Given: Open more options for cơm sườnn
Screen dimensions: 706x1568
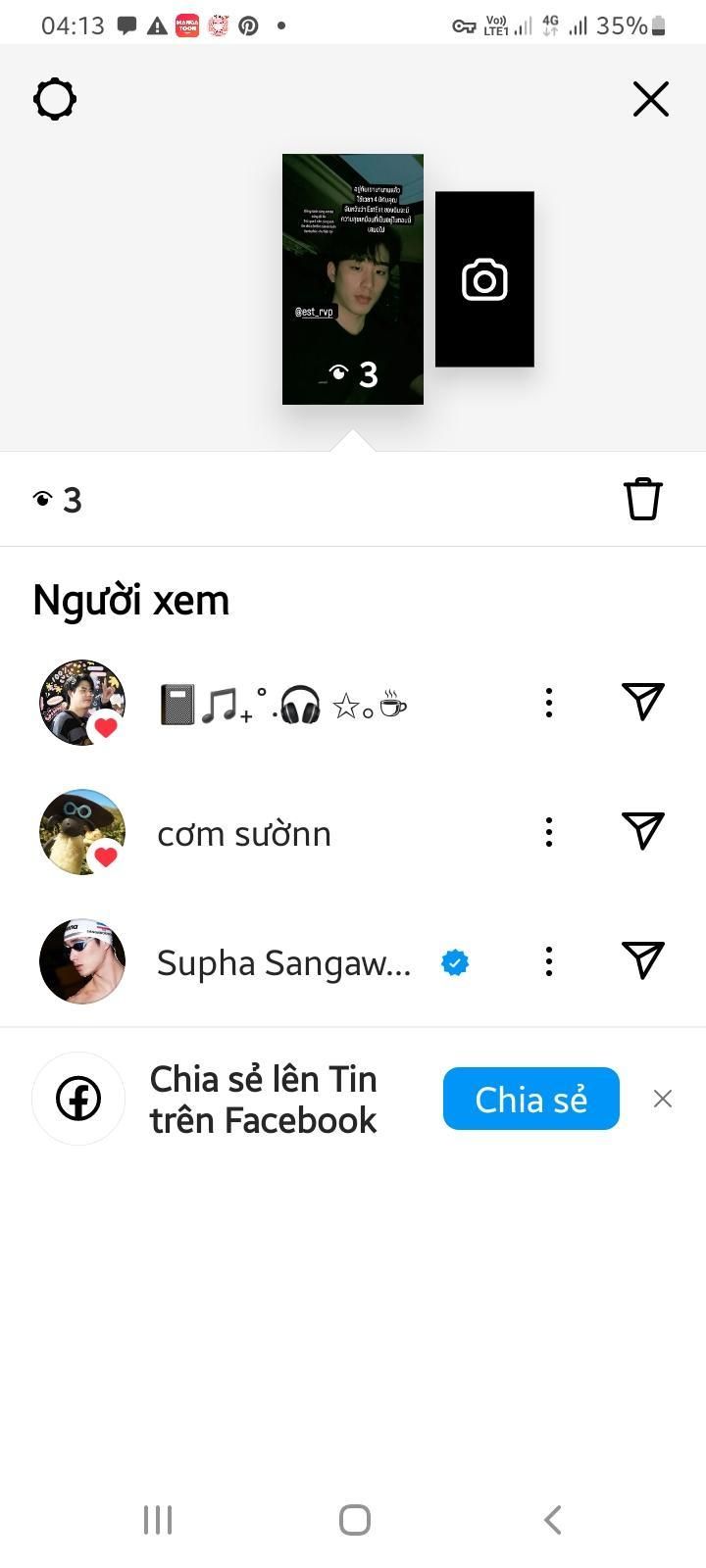Looking at the screenshot, I should pos(549,832).
